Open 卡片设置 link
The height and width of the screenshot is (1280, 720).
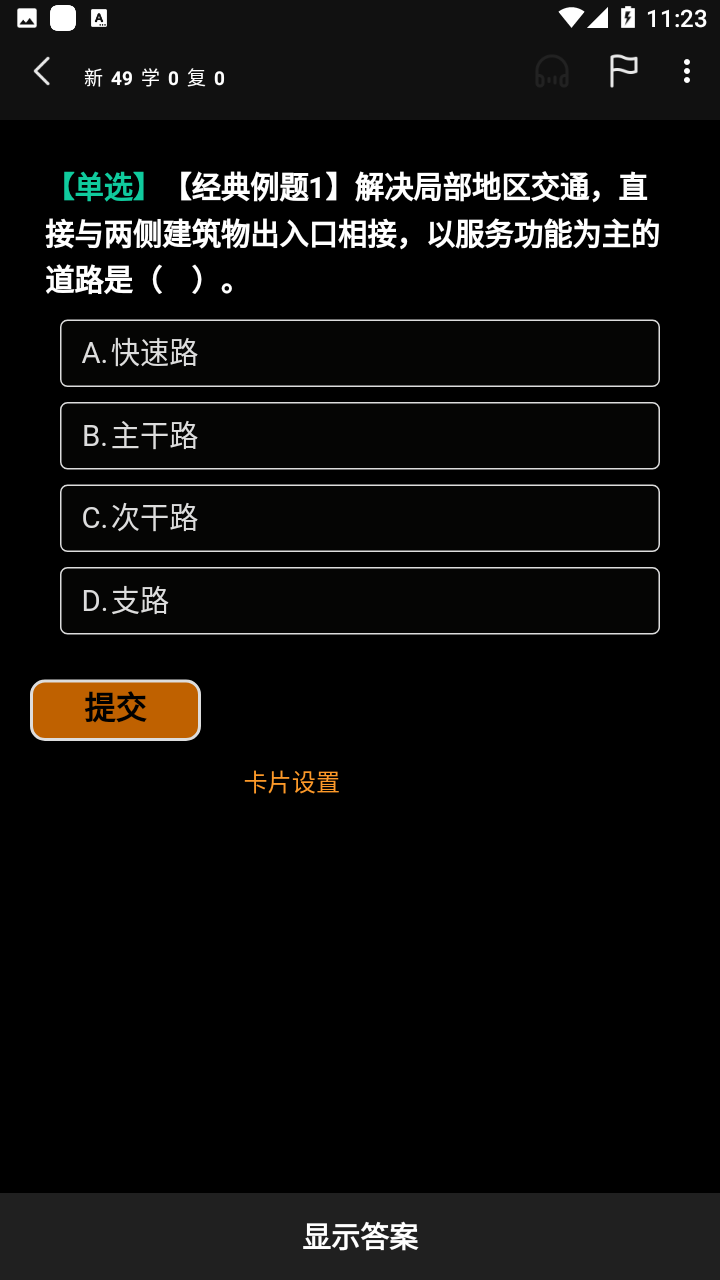[x=292, y=782]
